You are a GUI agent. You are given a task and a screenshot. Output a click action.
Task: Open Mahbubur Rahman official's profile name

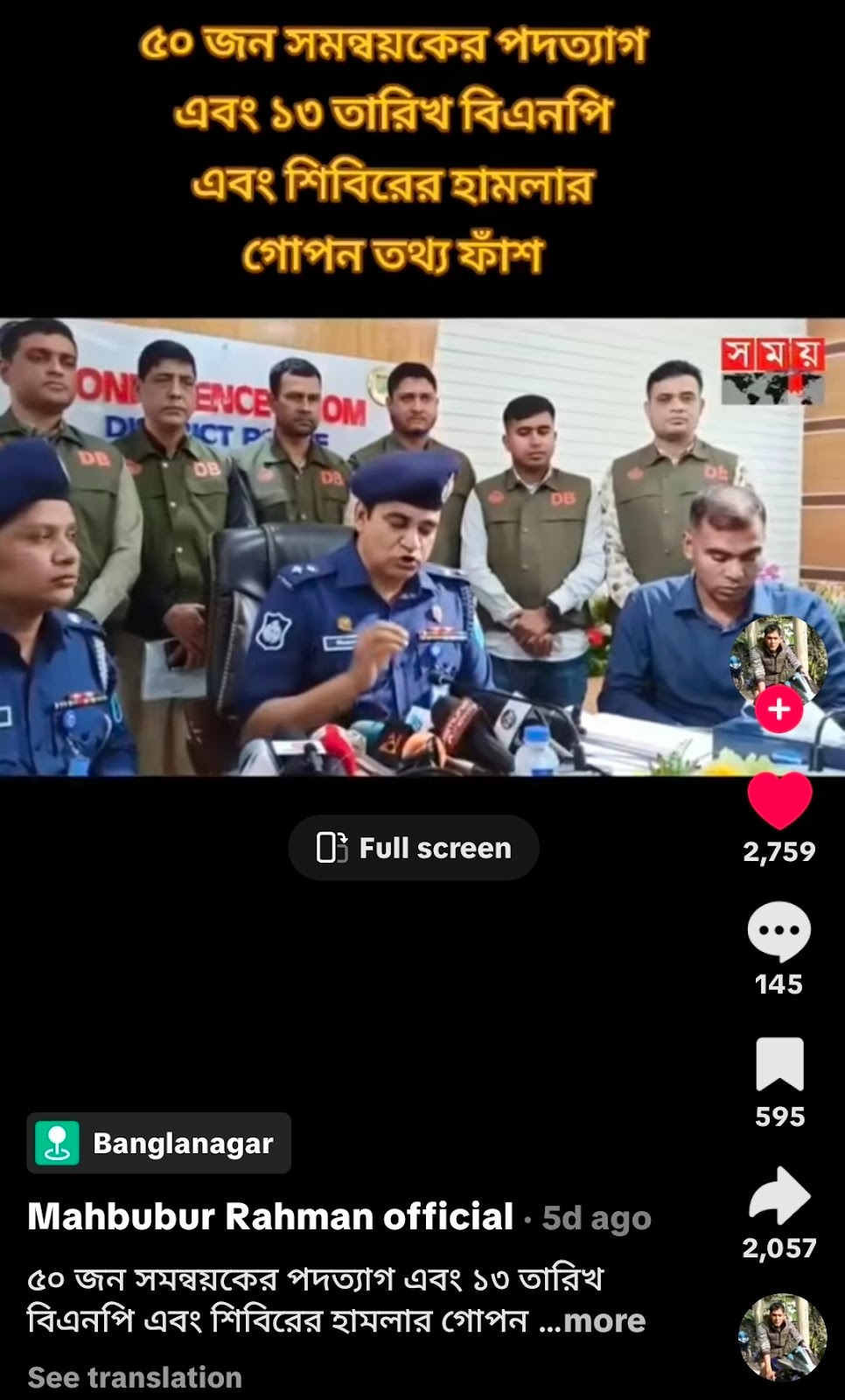click(270, 1217)
